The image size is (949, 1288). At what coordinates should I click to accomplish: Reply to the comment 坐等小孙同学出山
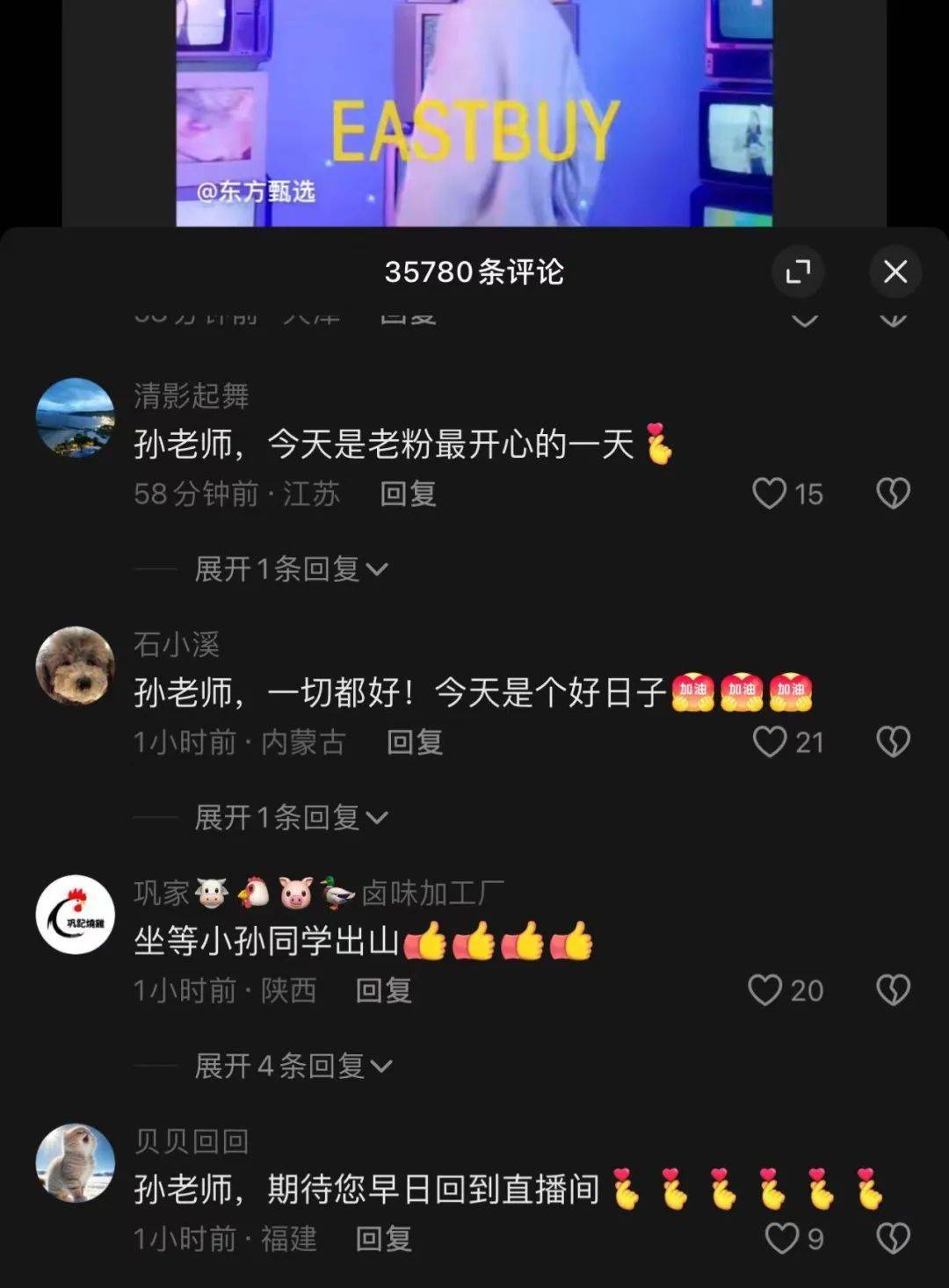point(383,990)
